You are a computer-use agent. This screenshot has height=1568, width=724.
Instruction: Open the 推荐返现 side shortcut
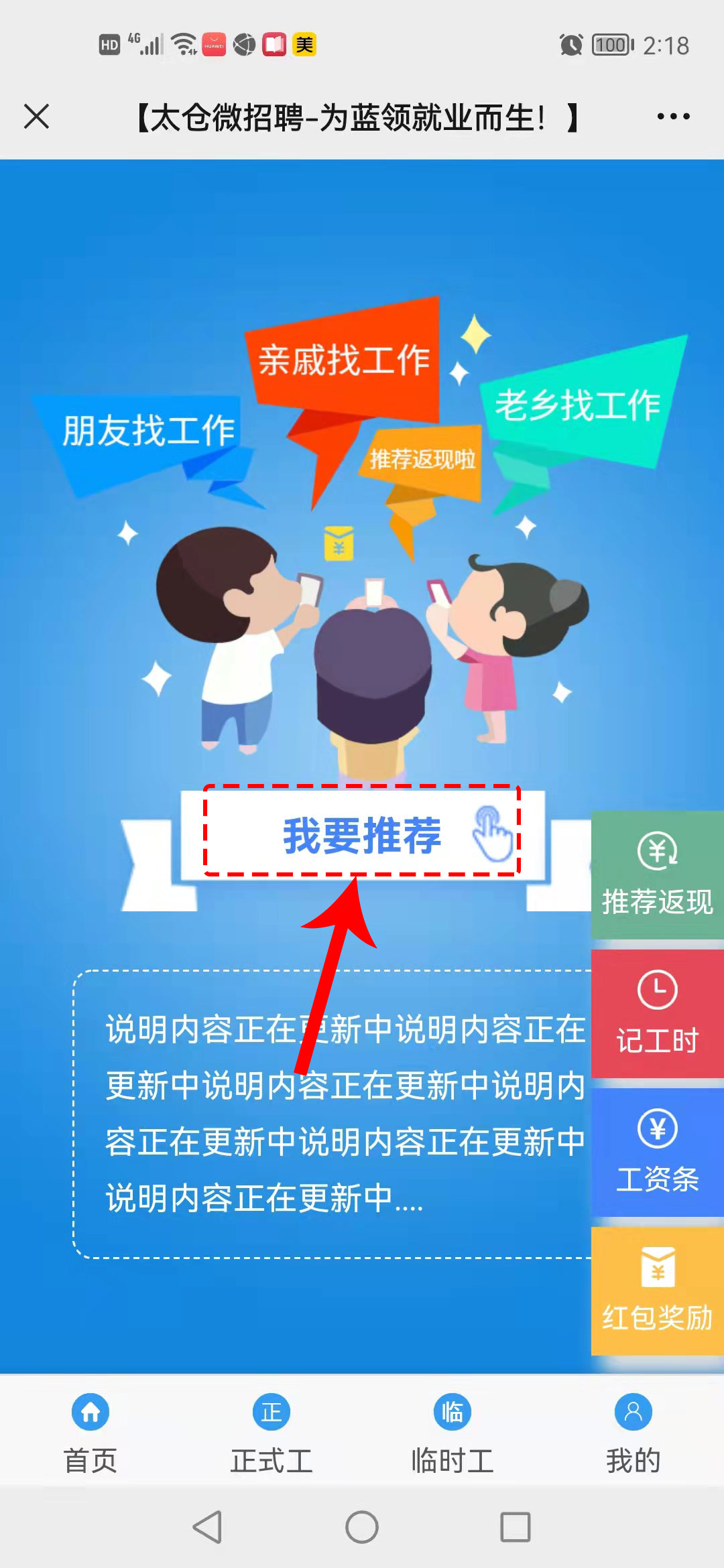coord(657,874)
